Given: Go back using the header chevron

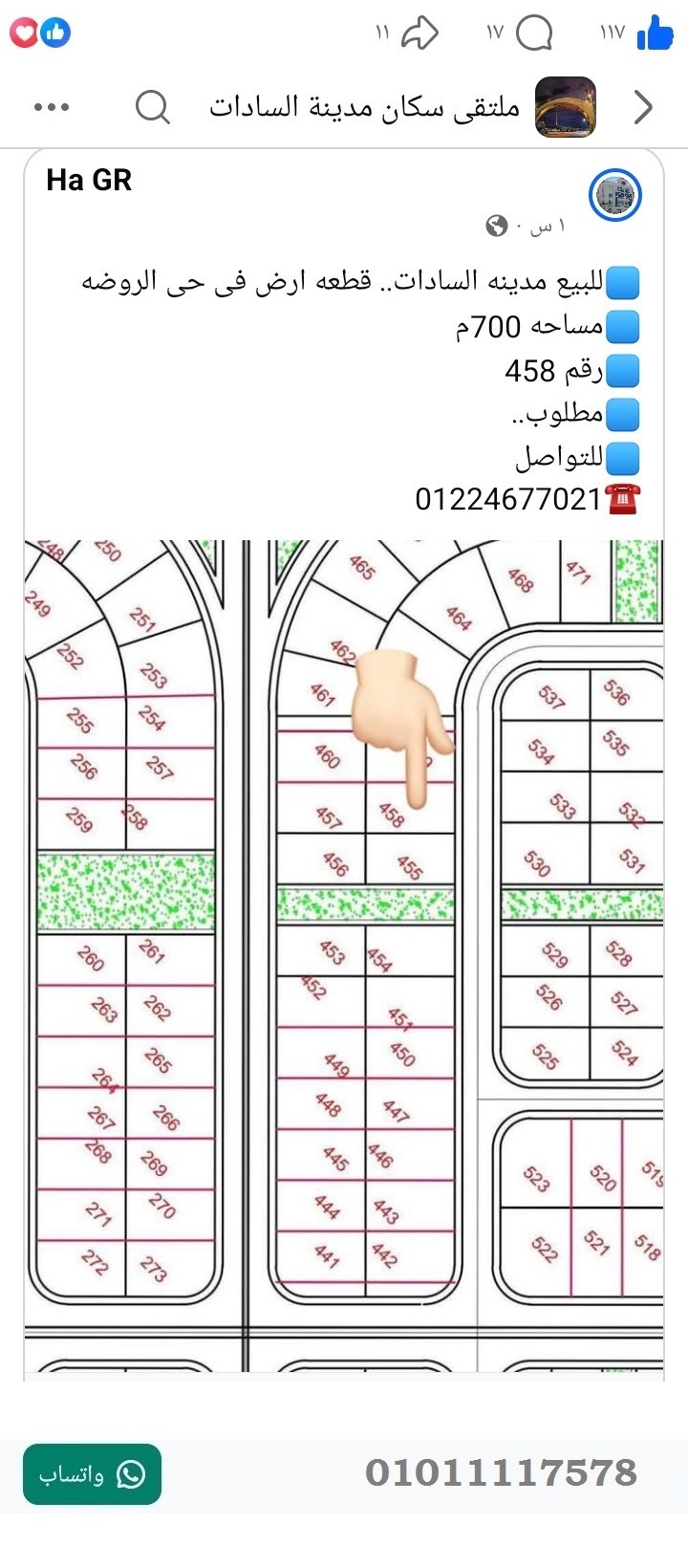Looking at the screenshot, I should click(x=644, y=107).
